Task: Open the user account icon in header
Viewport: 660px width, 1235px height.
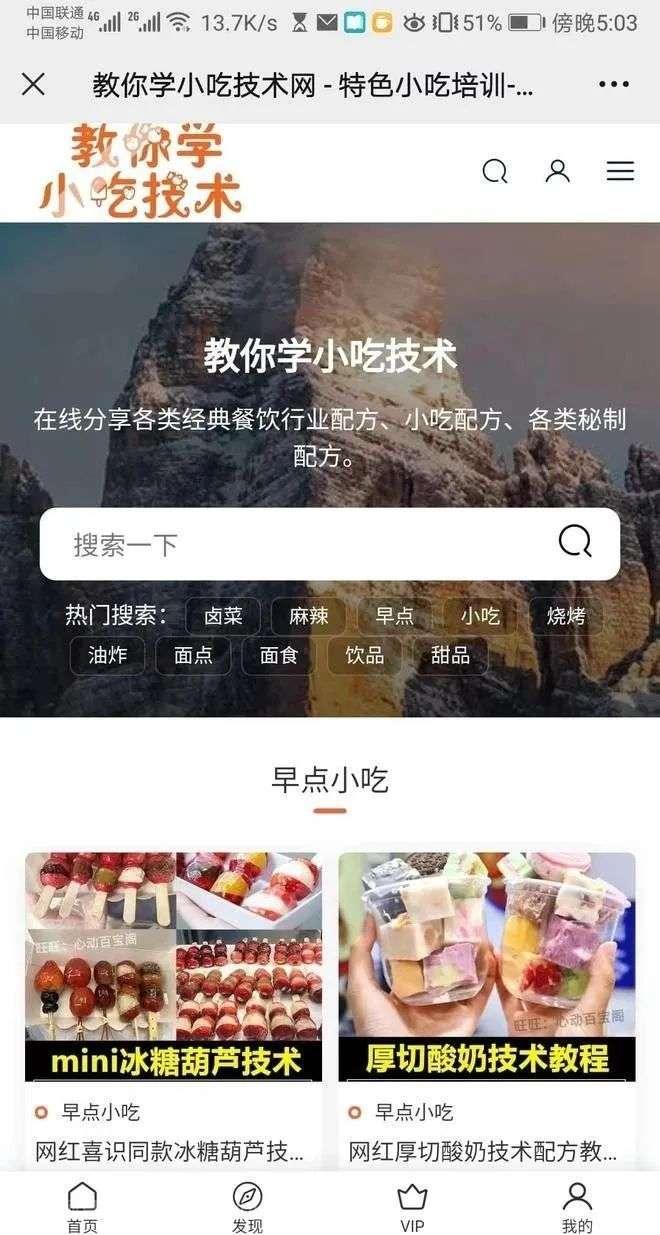Action: 557,171
